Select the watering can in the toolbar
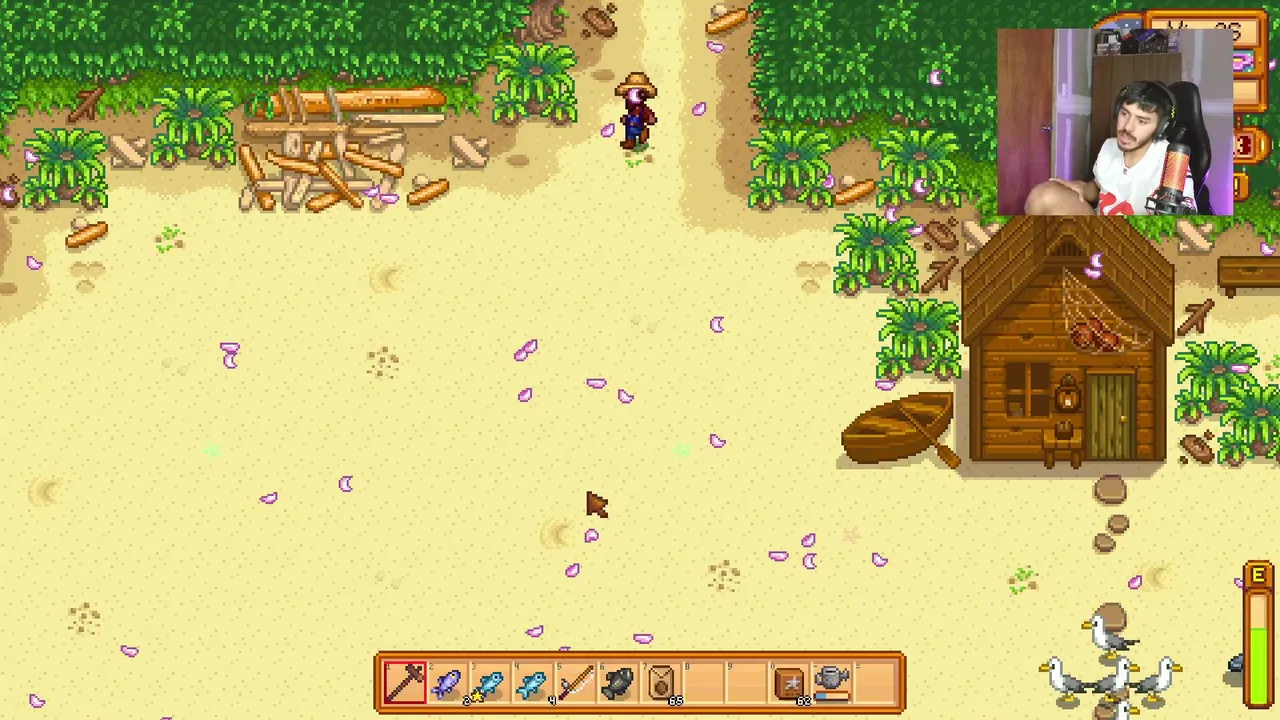This screenshot has height=720, width=1280. click(x=832, y=683)
